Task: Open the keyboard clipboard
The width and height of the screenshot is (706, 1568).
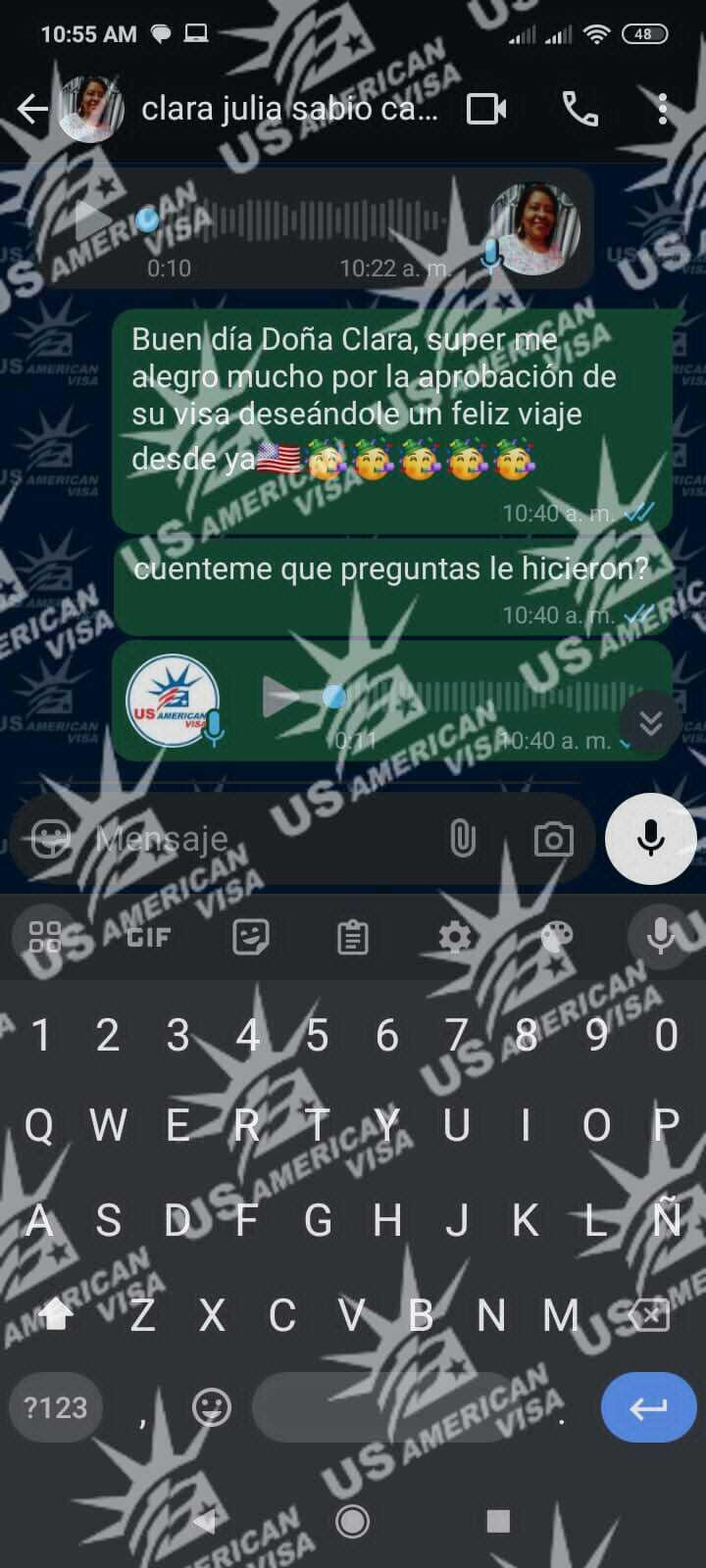Action: click(352, 938)
